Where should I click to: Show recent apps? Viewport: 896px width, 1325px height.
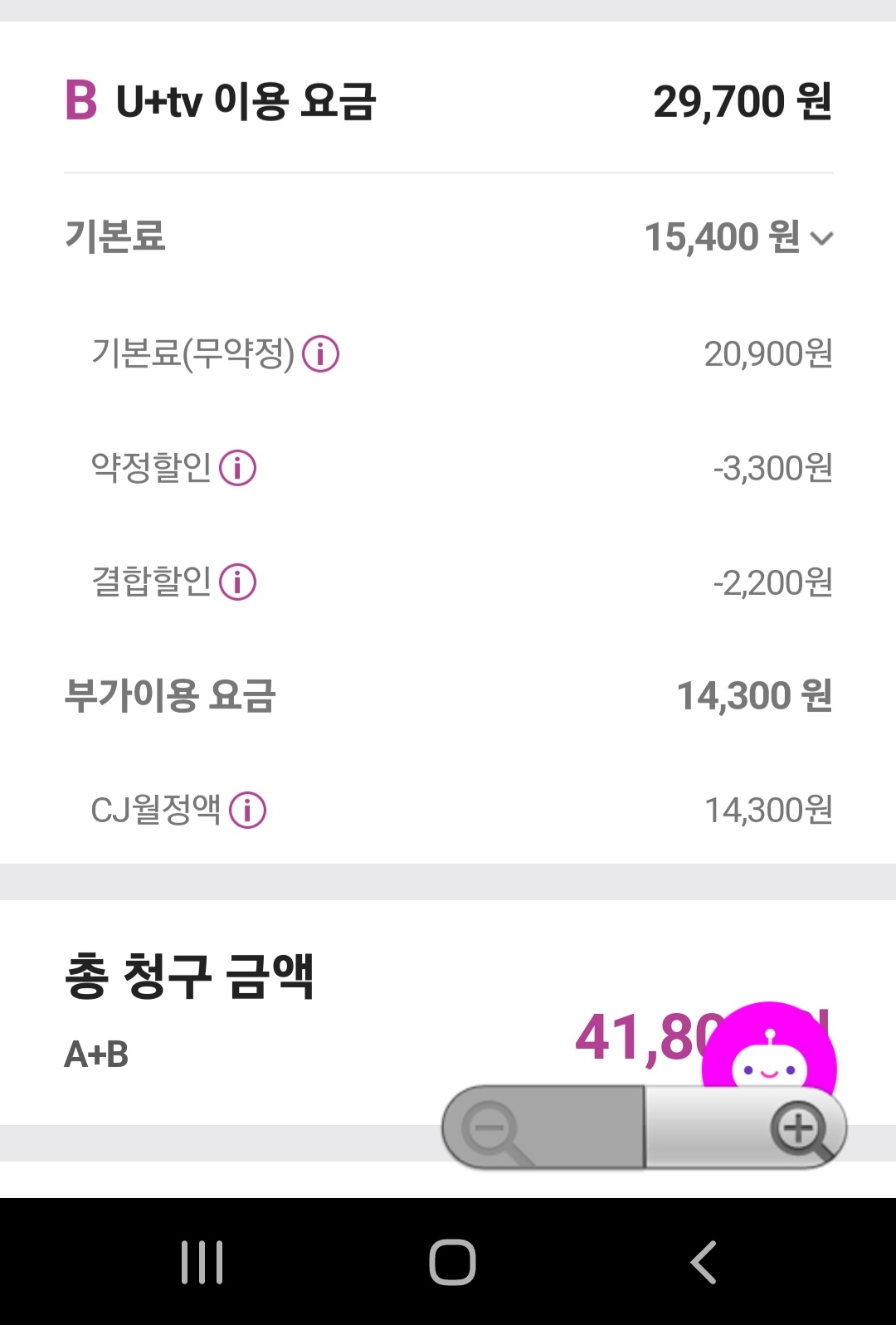202,1263
